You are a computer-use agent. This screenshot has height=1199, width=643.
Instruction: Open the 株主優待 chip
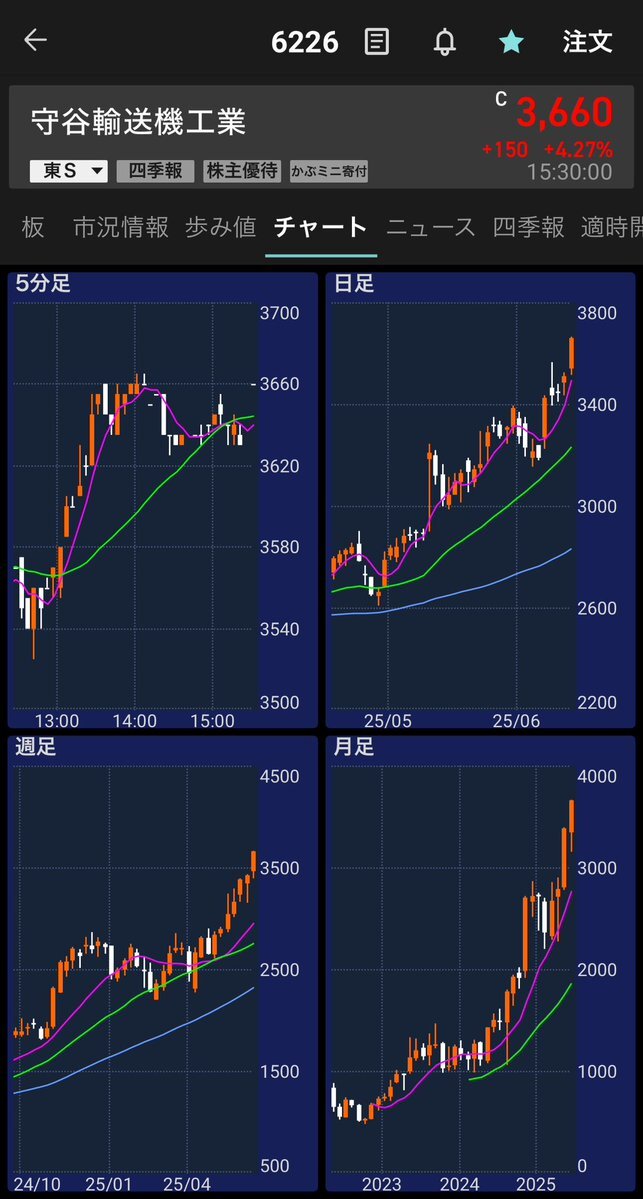(x=242, y=171)
